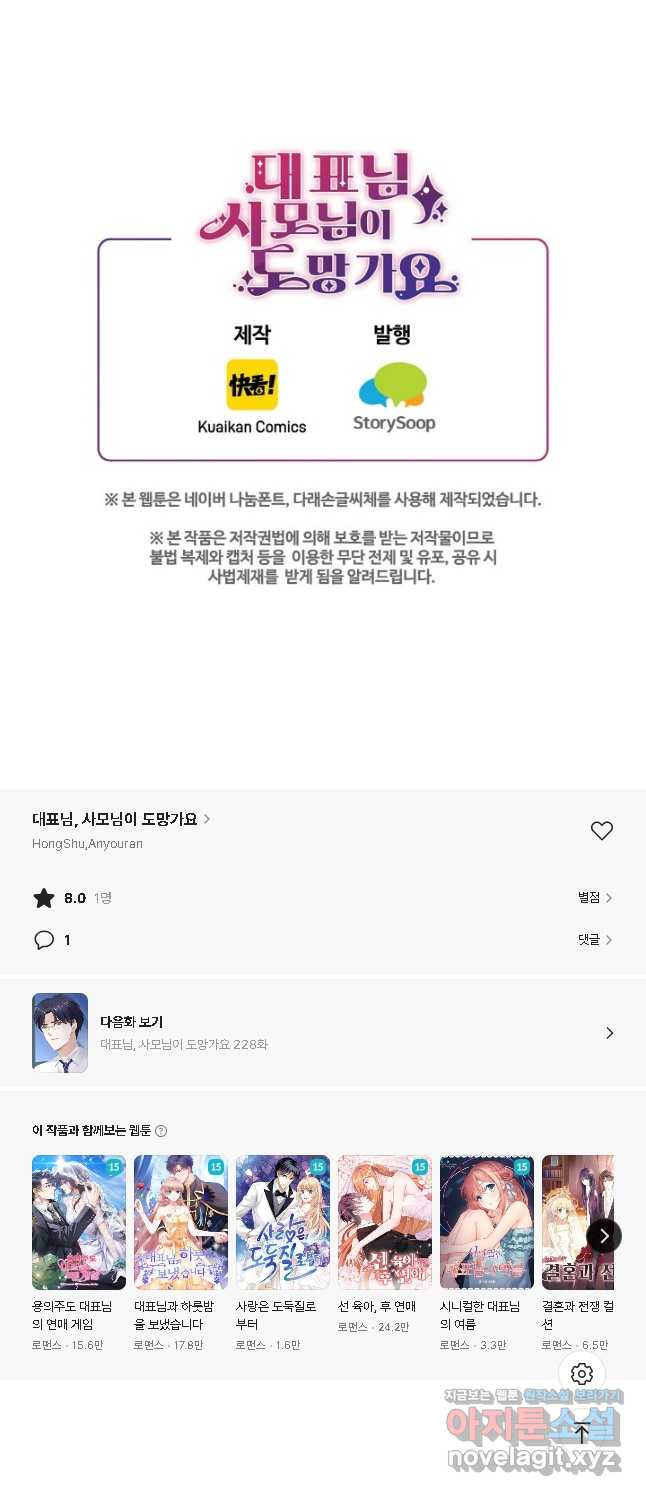The image size is (646, 1496).
Task: Open the 별점 rating option
Action: 595,898
